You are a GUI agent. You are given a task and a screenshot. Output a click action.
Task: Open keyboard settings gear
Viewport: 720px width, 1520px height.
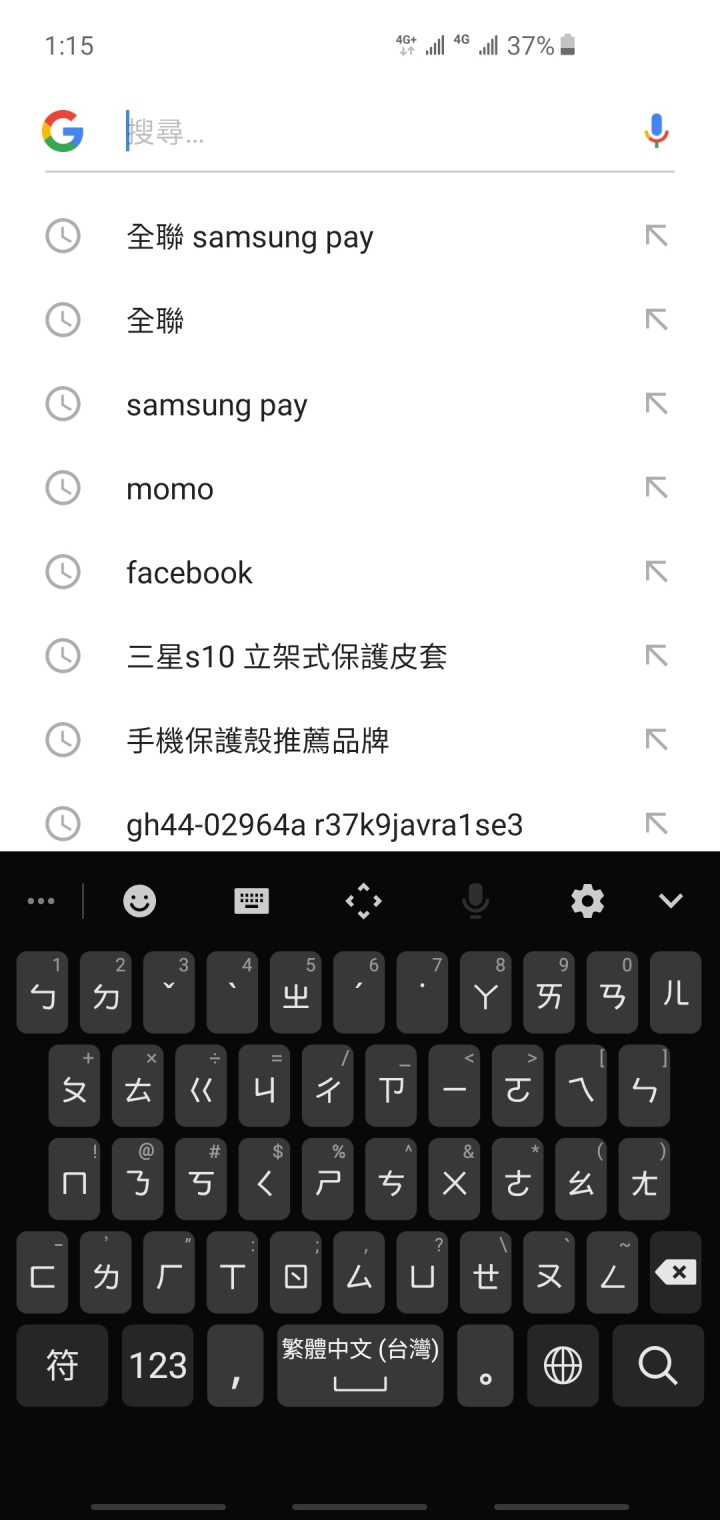click(587, 901)
